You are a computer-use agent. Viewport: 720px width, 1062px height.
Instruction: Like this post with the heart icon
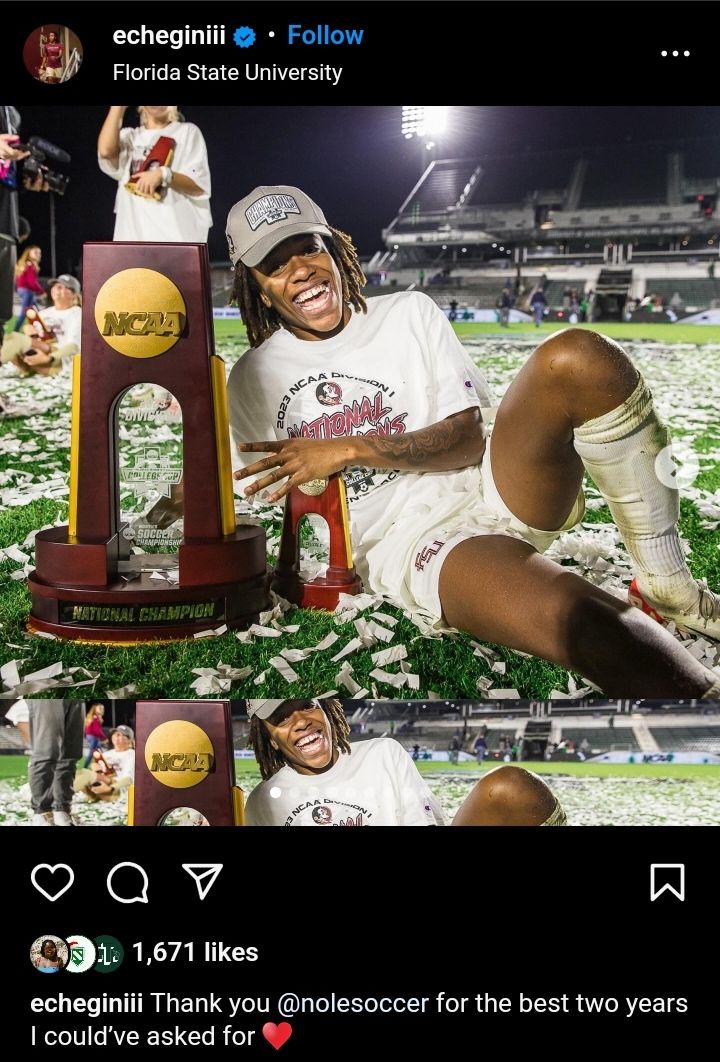coord(52,882)
